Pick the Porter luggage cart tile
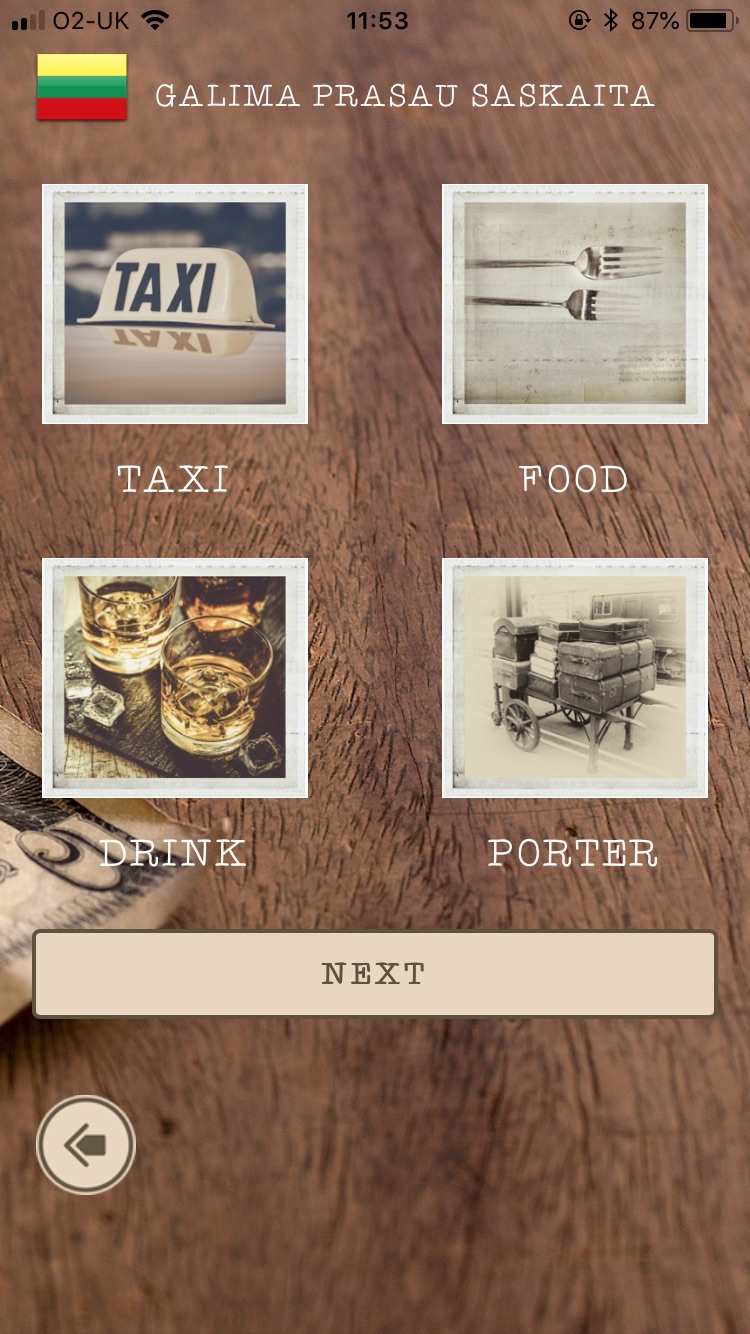The image size is (750, 1334). click(575, 678)
